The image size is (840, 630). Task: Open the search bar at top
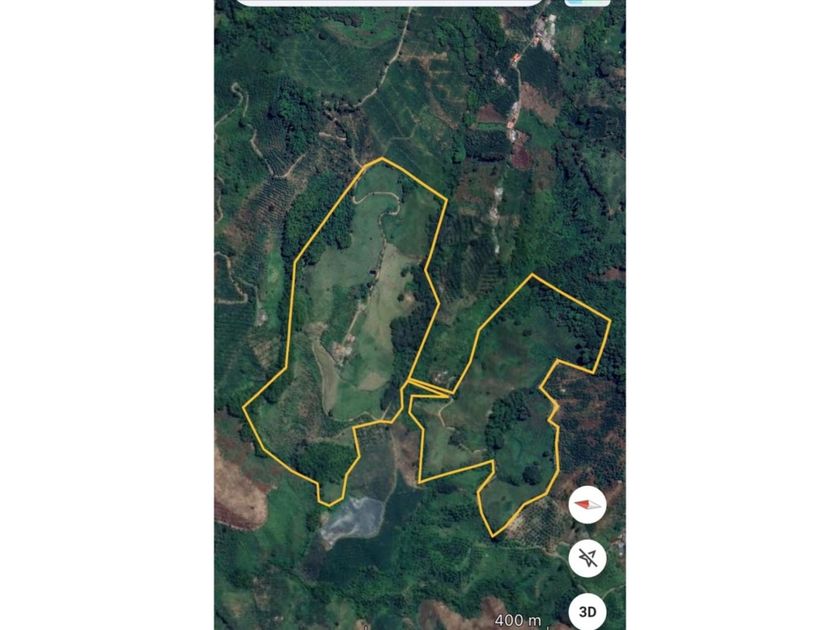[389, 2]
